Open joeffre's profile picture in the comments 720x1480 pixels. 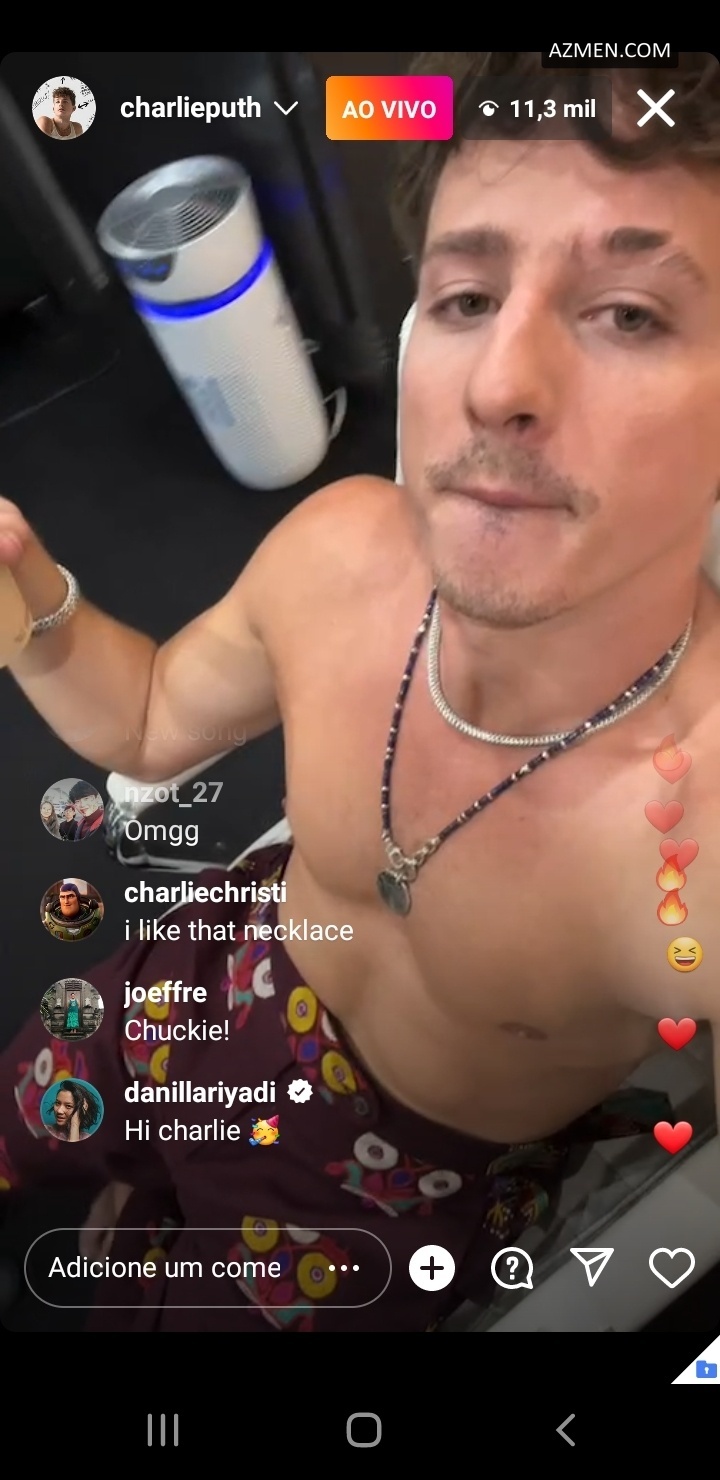pos(72,1010)
